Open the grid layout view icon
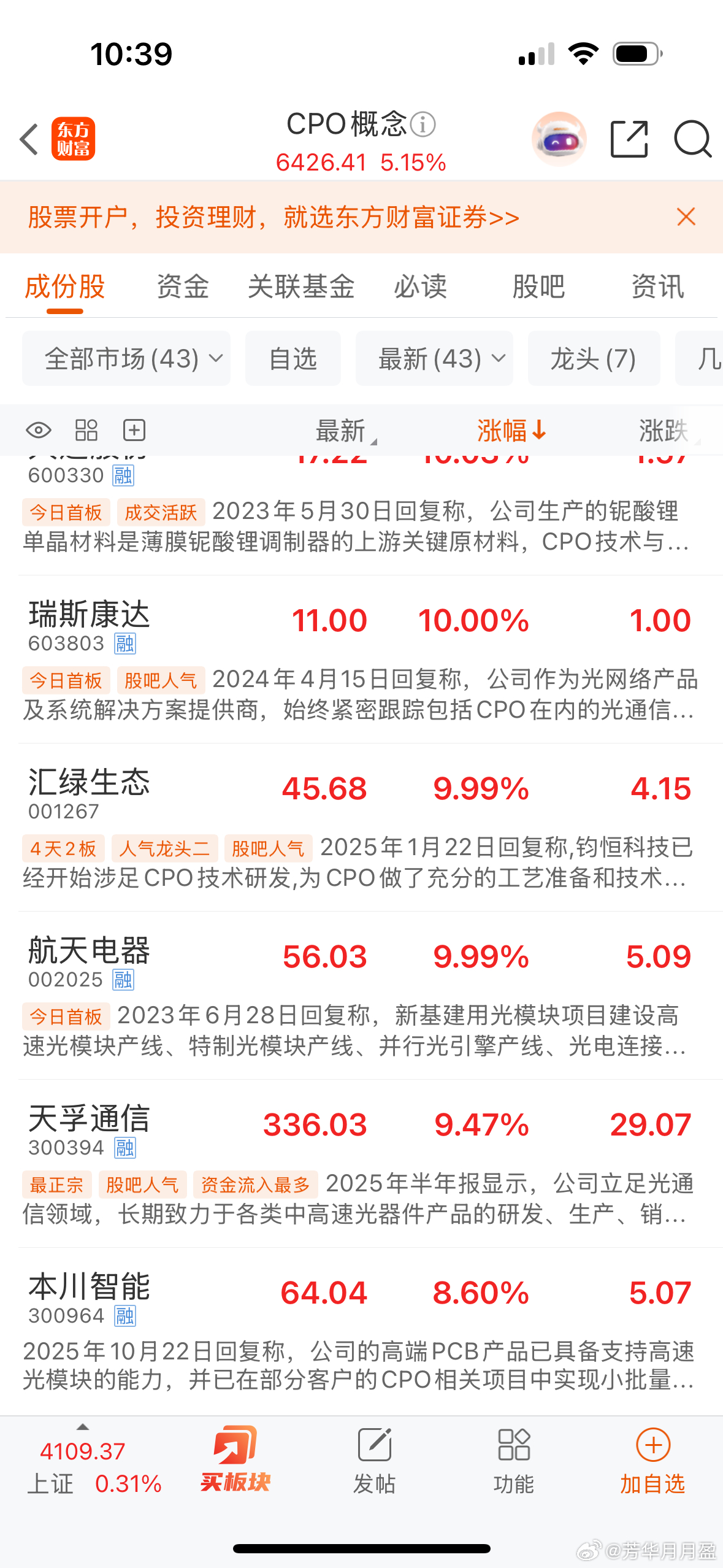 tap(86, 430)
